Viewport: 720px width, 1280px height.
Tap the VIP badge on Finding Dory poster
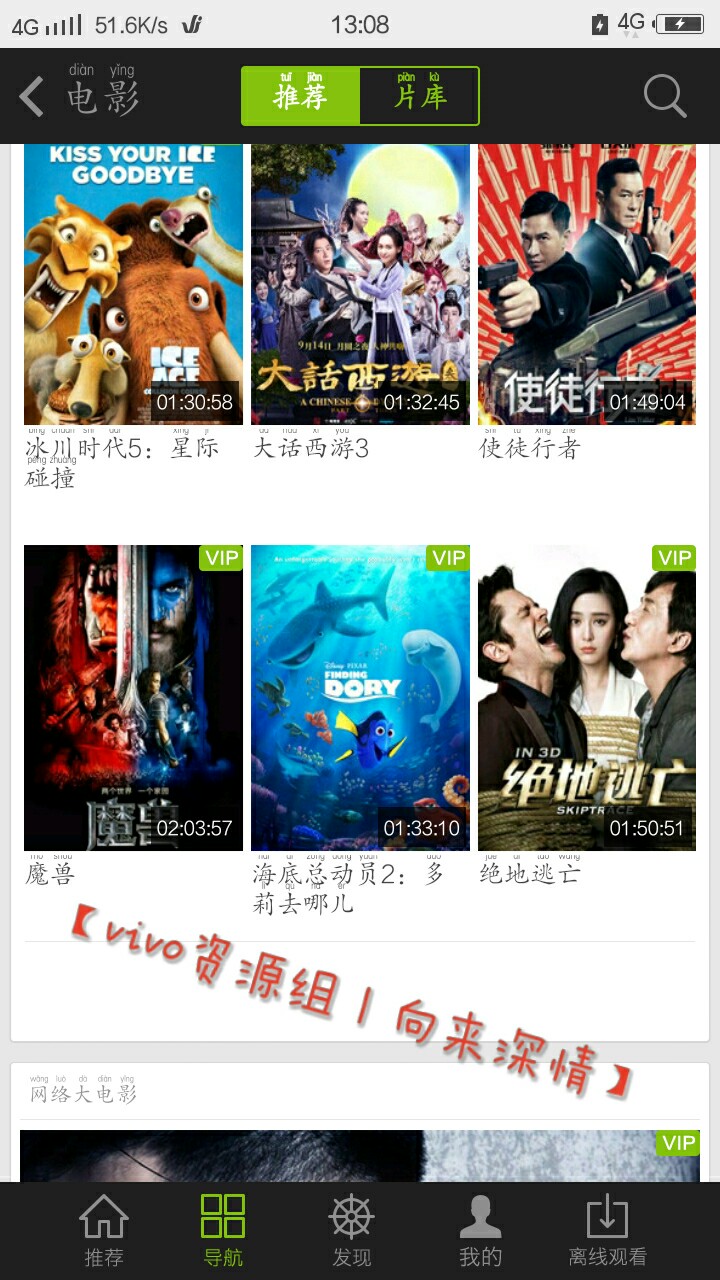point(447,558)
